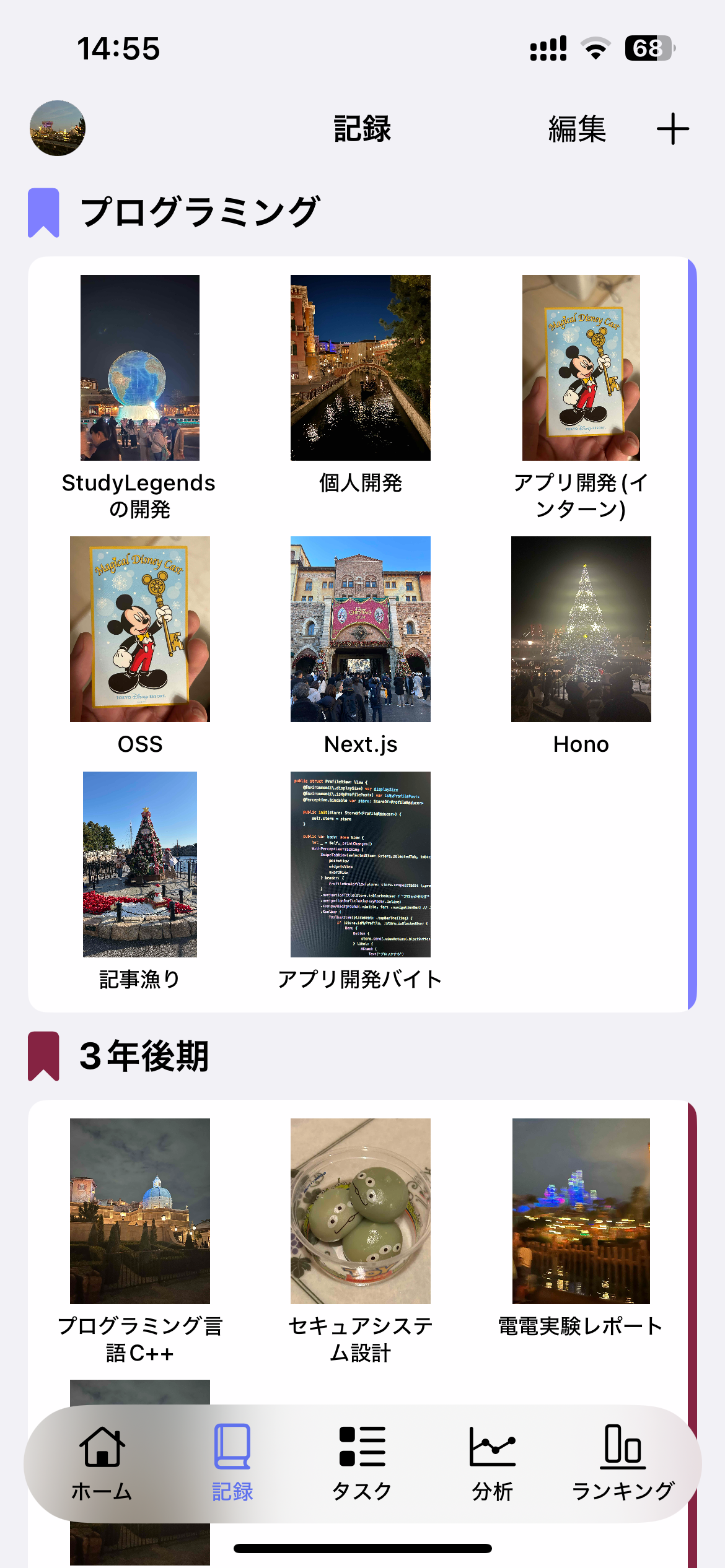Open the profile avatar
The image size is (725, 1568).
[58, 128]
